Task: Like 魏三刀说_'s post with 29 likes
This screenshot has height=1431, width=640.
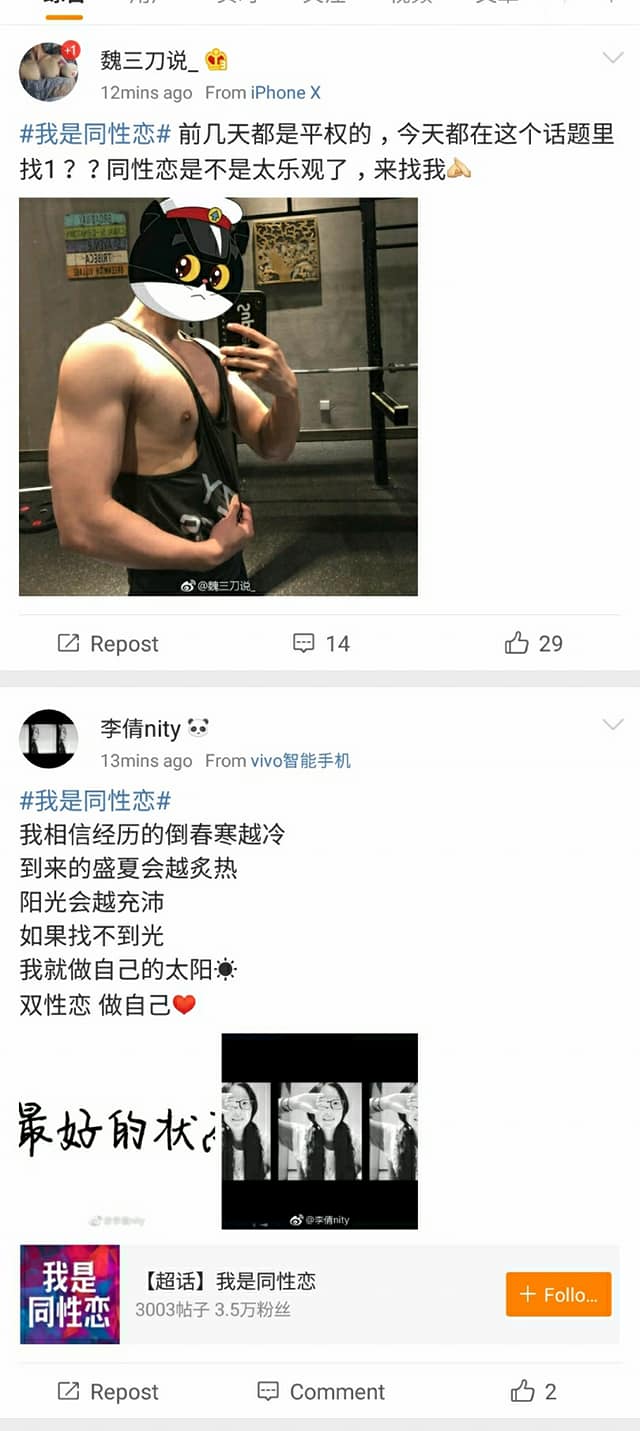Action: (x=534, y=643)
